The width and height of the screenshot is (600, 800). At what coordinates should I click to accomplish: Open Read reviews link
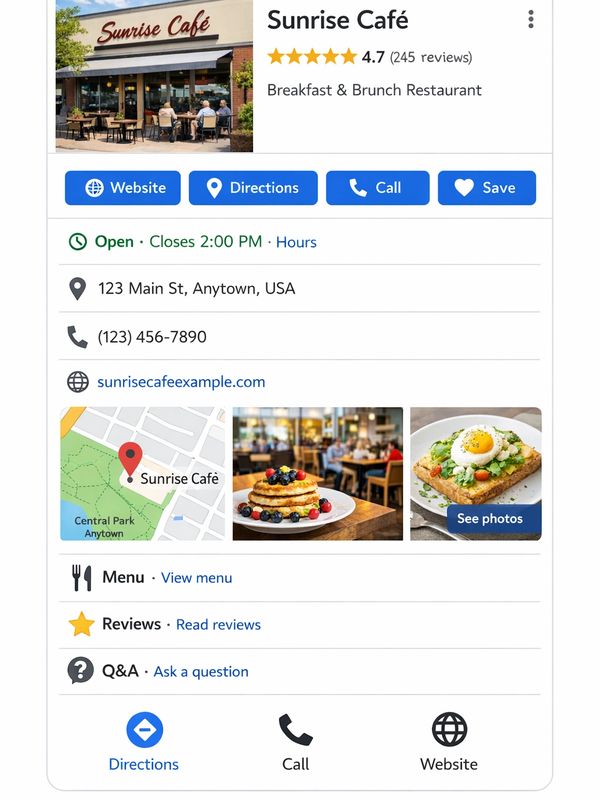pyautogui.click(x=218, y=625)
